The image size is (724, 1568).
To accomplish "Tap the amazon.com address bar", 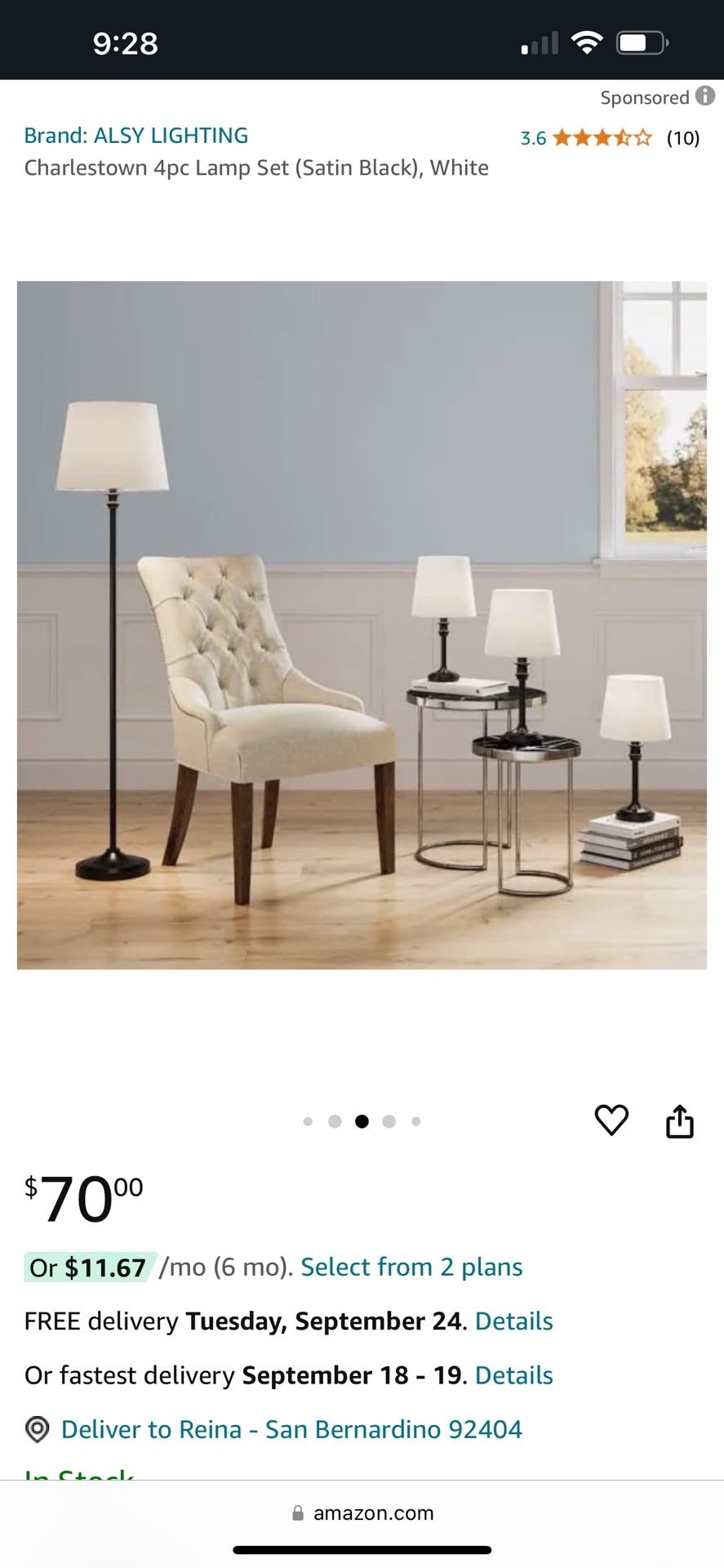I will coord(362,1513).
